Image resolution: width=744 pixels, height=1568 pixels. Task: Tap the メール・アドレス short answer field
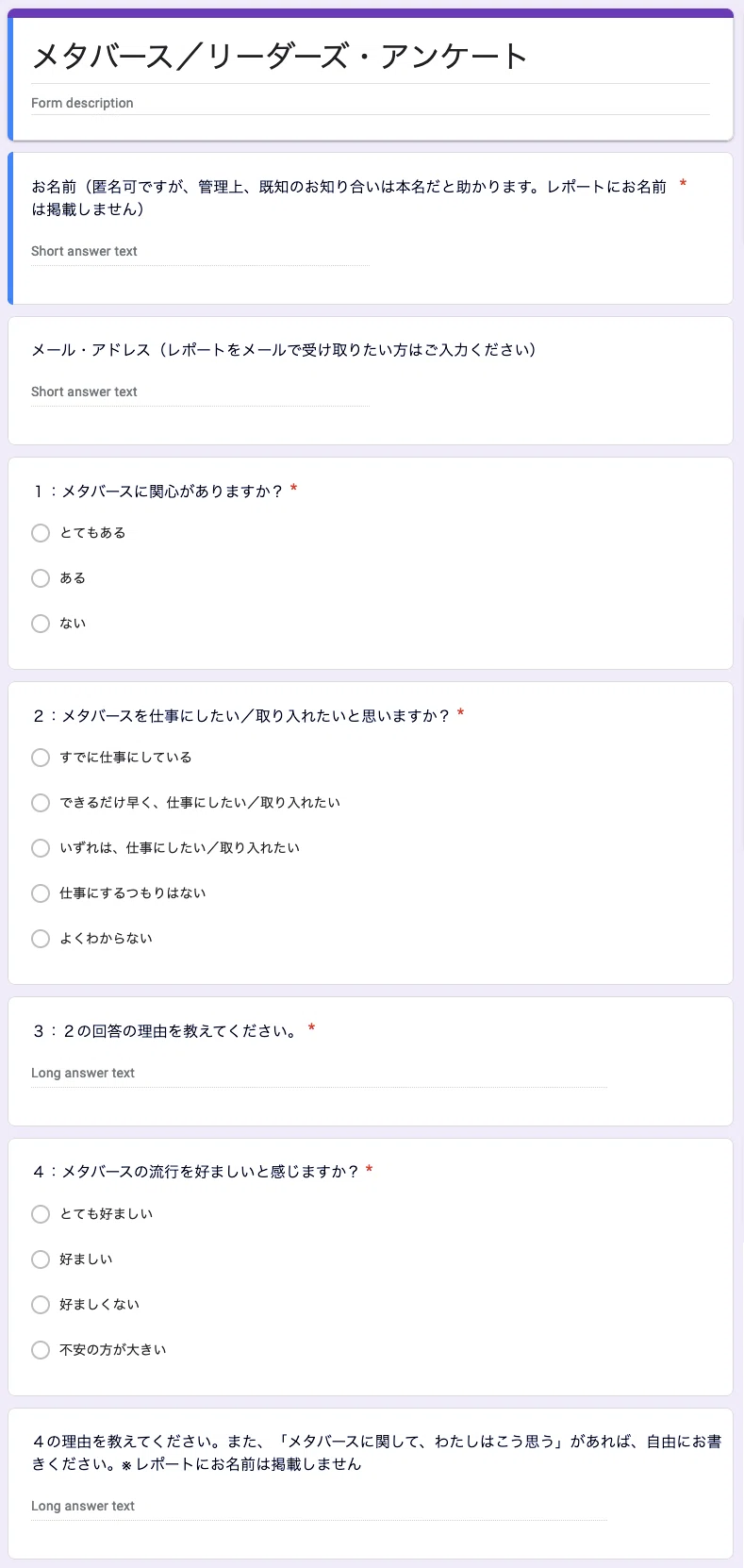199,392
